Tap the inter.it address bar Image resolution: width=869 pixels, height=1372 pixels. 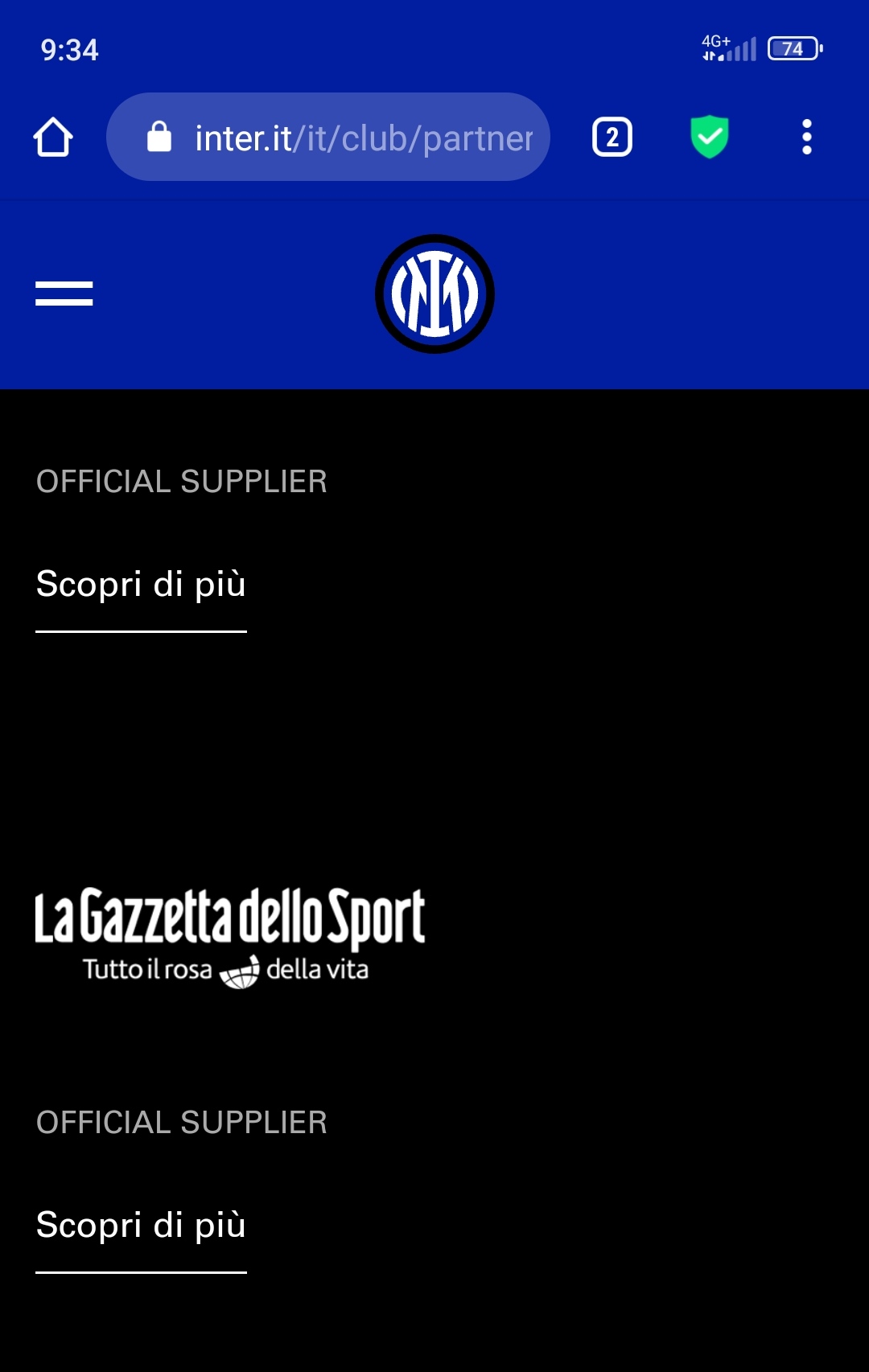338,138
